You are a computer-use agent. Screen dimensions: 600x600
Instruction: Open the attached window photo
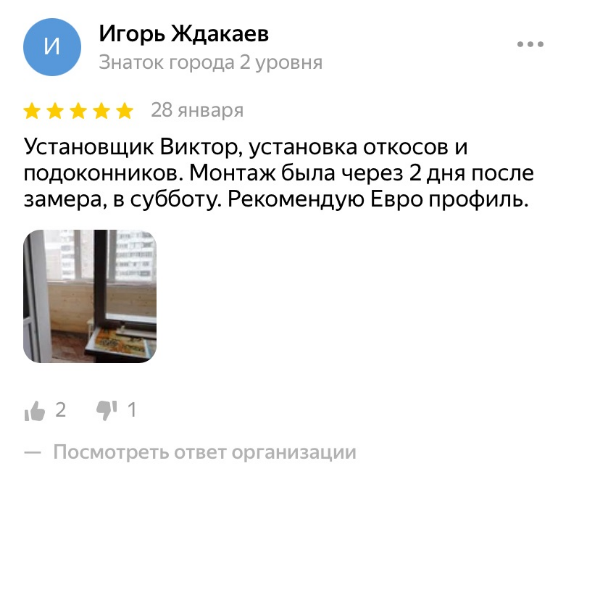(89, 297)
